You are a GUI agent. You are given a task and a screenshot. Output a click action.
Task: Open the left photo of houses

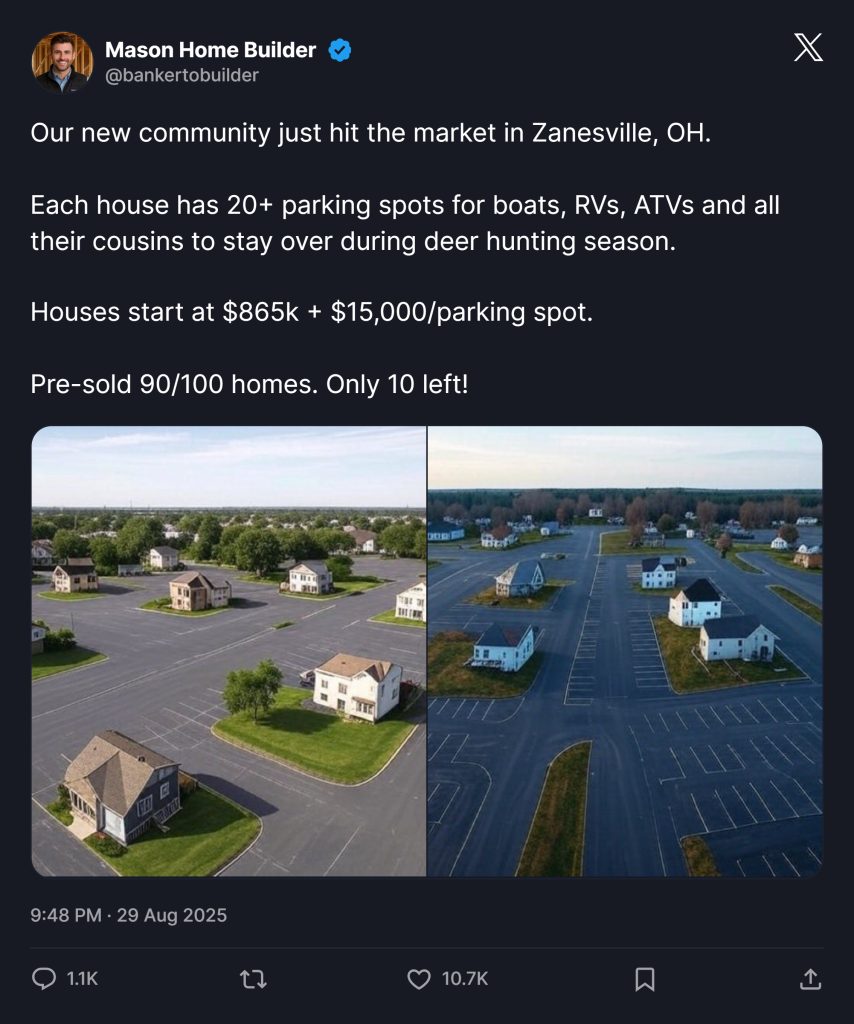pos(229,651)
